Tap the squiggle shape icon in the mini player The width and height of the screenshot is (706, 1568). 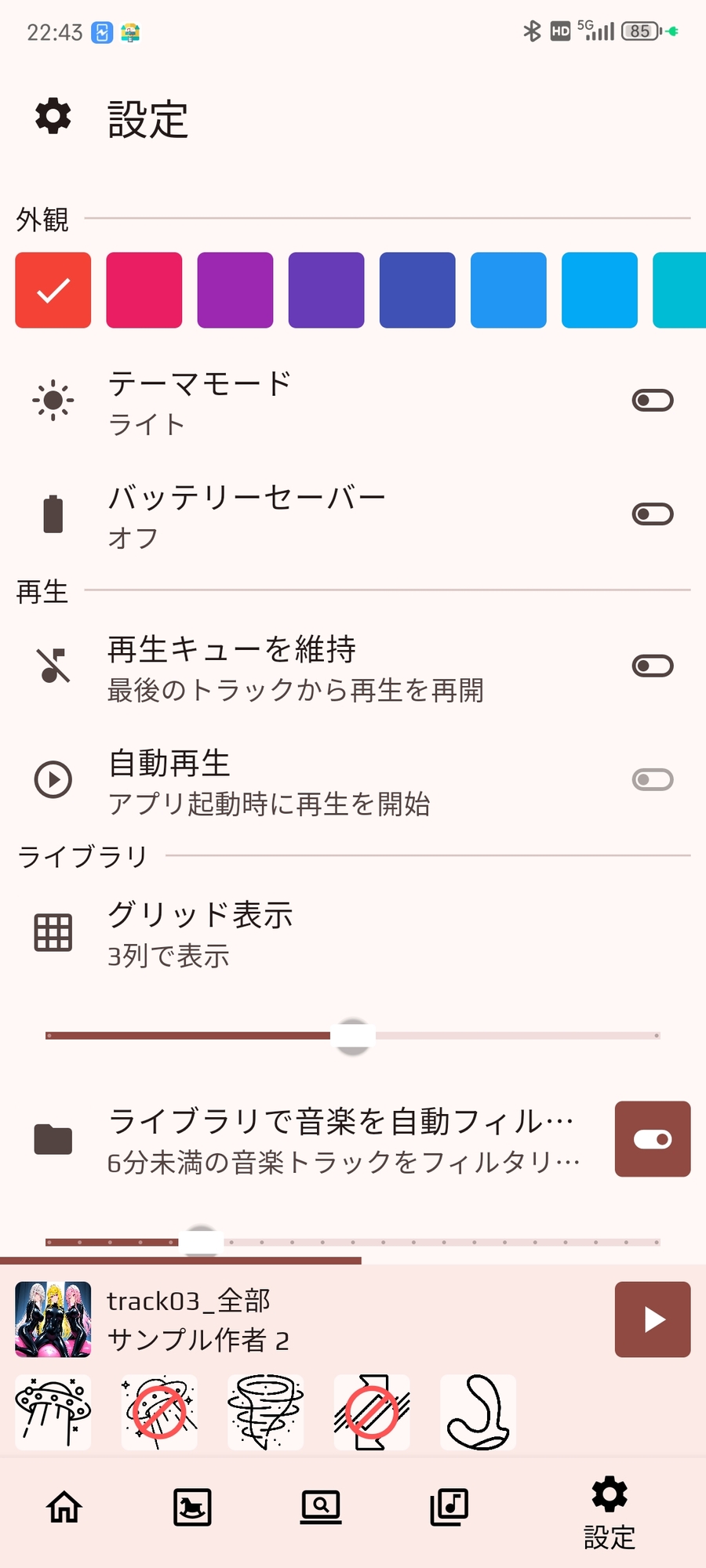[x=478, y=1413]
